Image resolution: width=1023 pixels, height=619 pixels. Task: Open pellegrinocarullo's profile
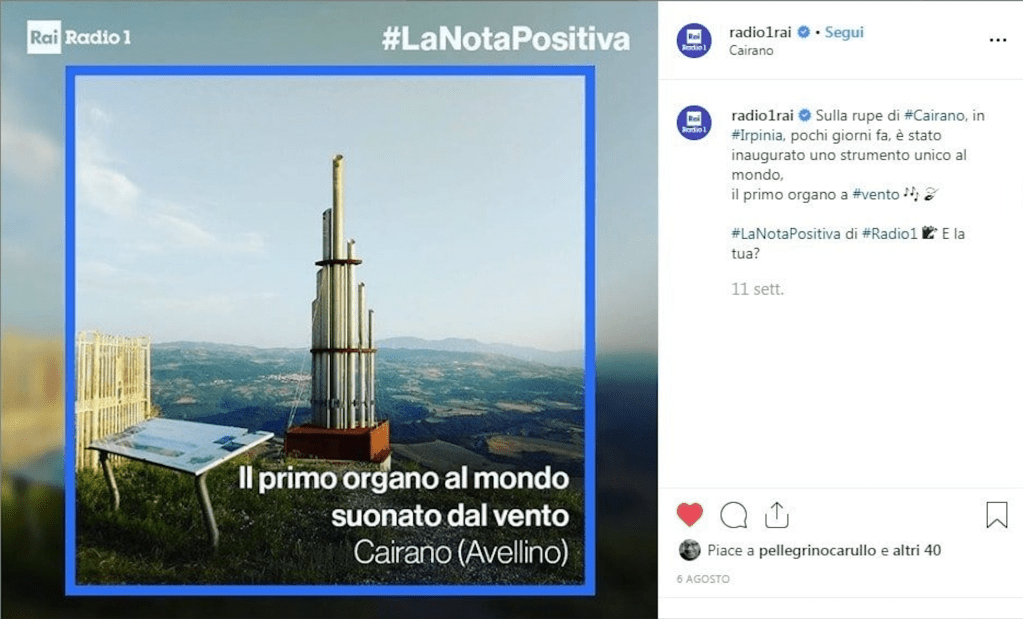tap(818, 550)
